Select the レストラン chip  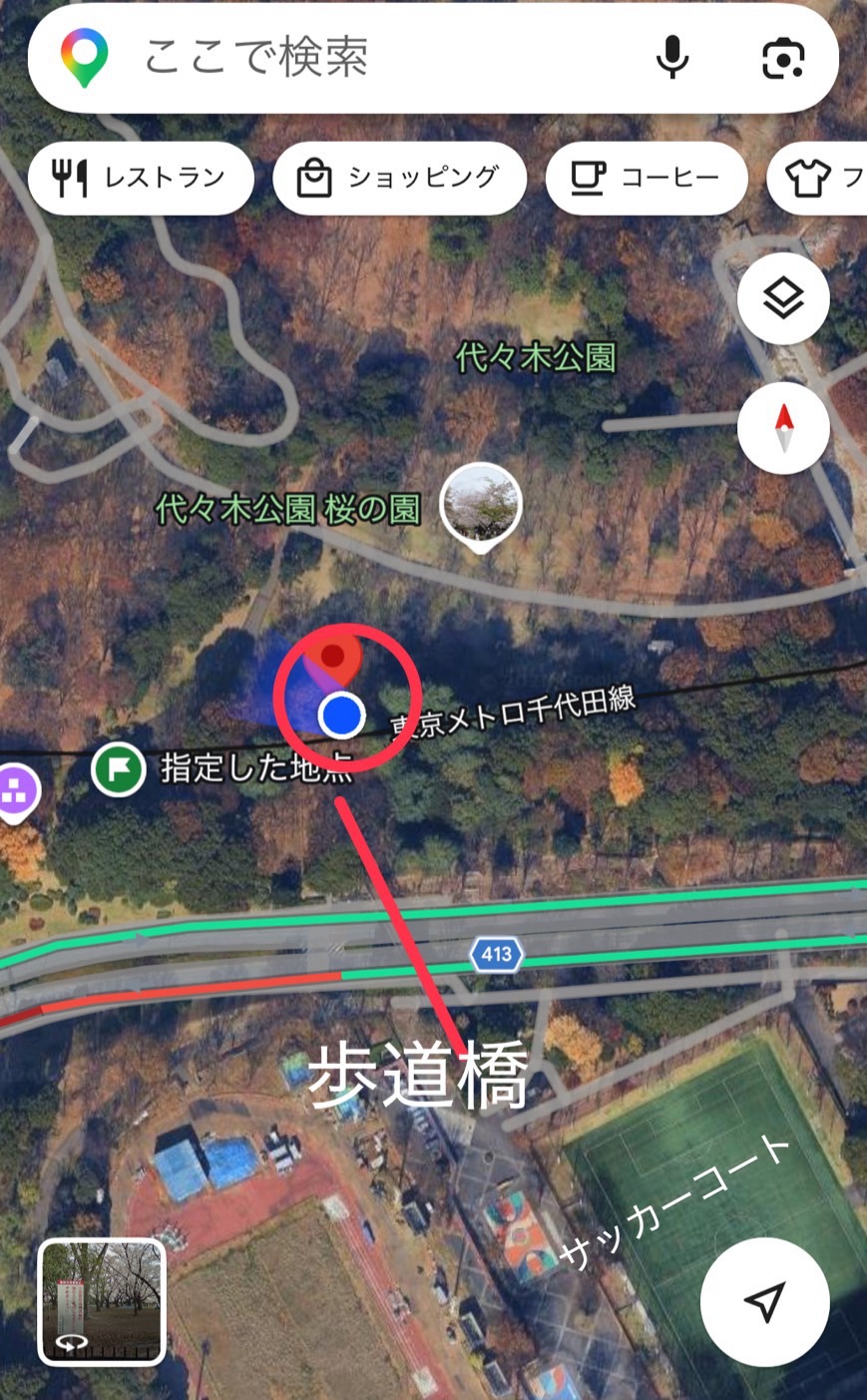(141, 179)
